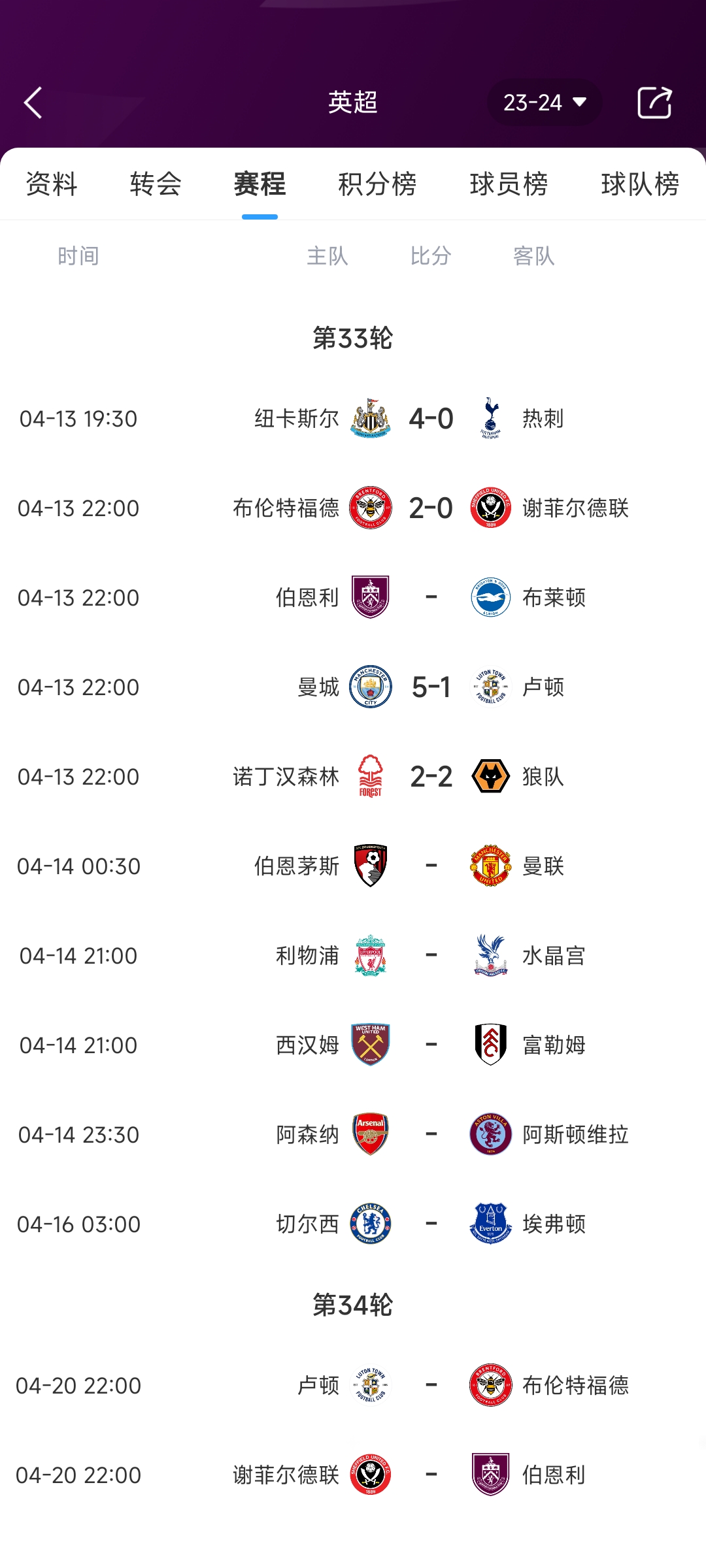Viewport: 706px width, 1568px height.
Task: Switch to the 资料 tab
Action: click(52, 184)
